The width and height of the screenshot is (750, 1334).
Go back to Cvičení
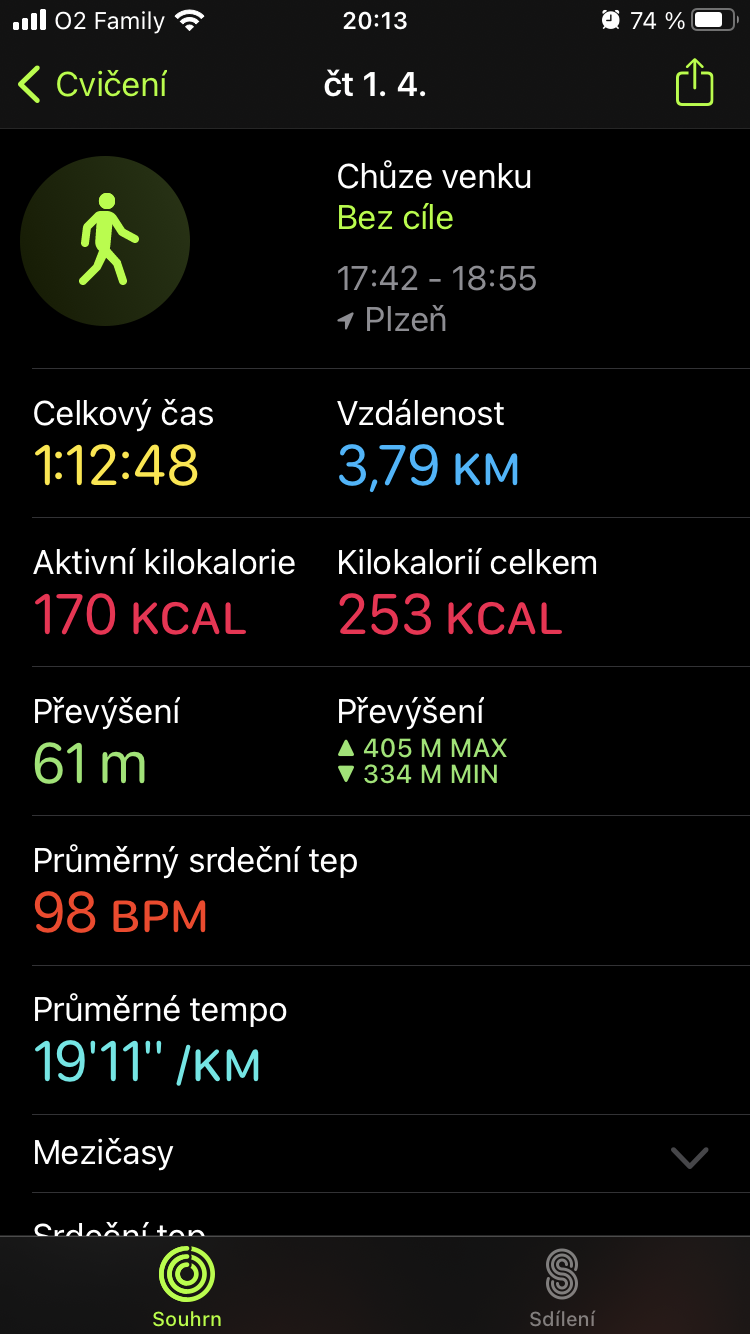tap(92, 85)
